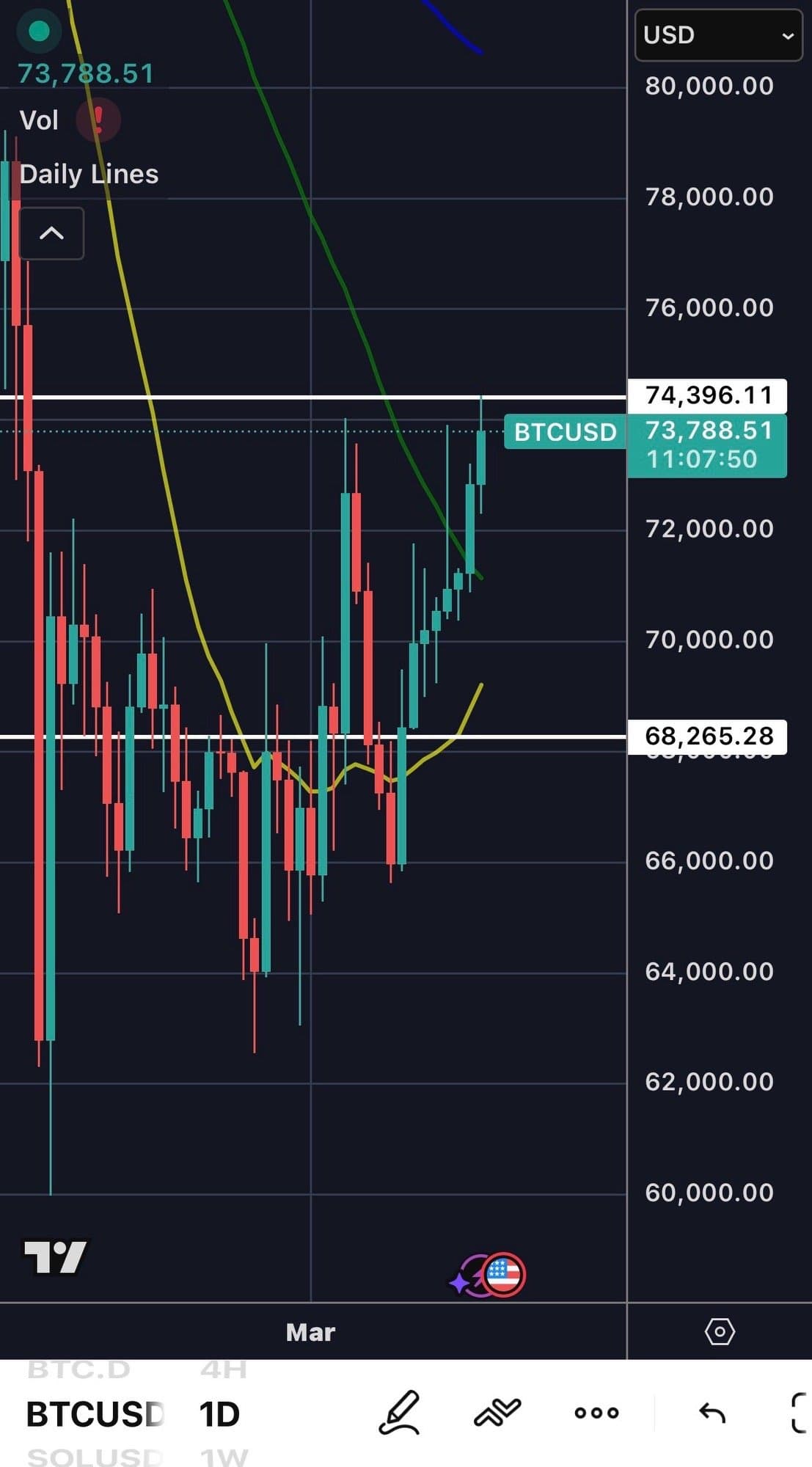Open the BTCUSD symbol selector
The height and width of the screenshot is (1467, 812).
94,1414
